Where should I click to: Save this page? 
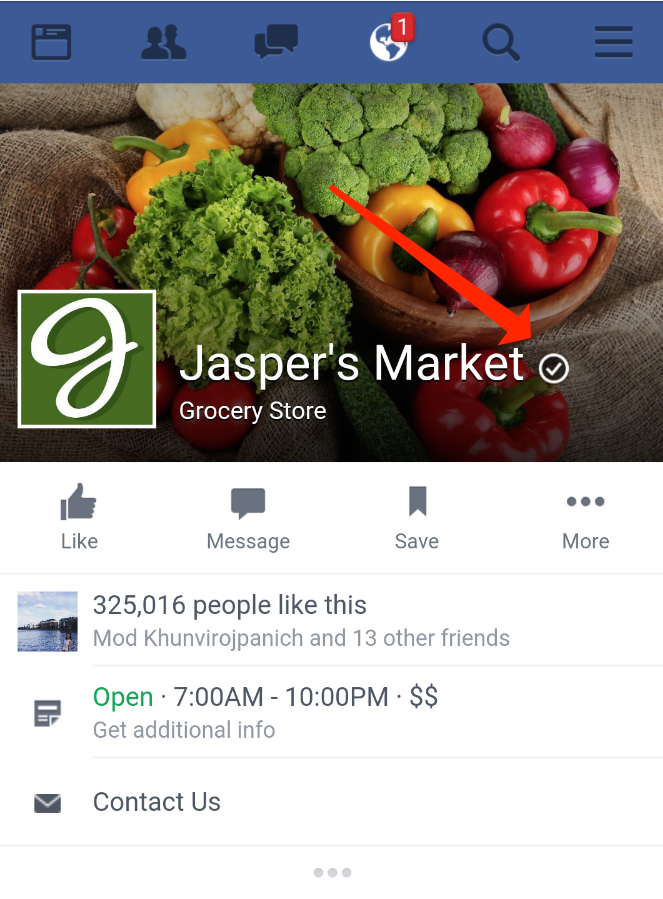tap(417, 516)
